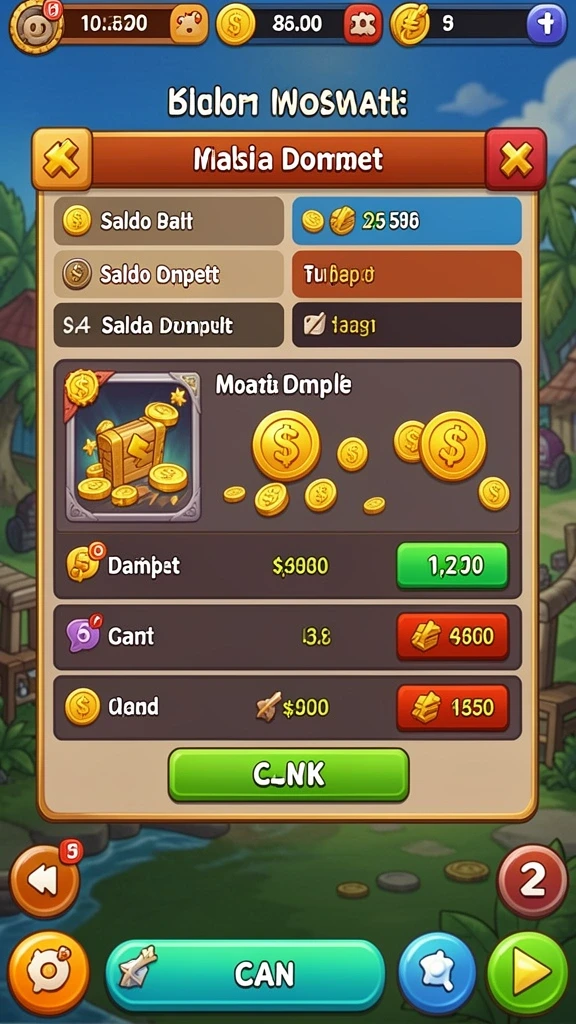Select the Saldo Dnpett row
The height and width of the screenshot is (1024, 576).
(168, 274)
